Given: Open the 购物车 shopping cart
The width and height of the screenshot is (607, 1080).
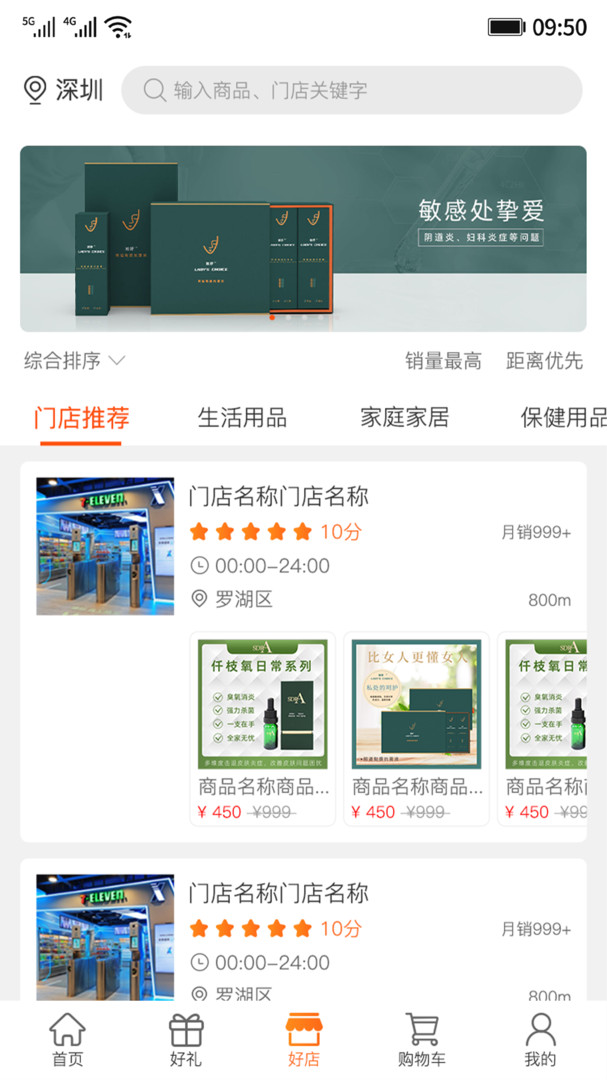Looking at the screenshot, I should [x=421, y=1040].
